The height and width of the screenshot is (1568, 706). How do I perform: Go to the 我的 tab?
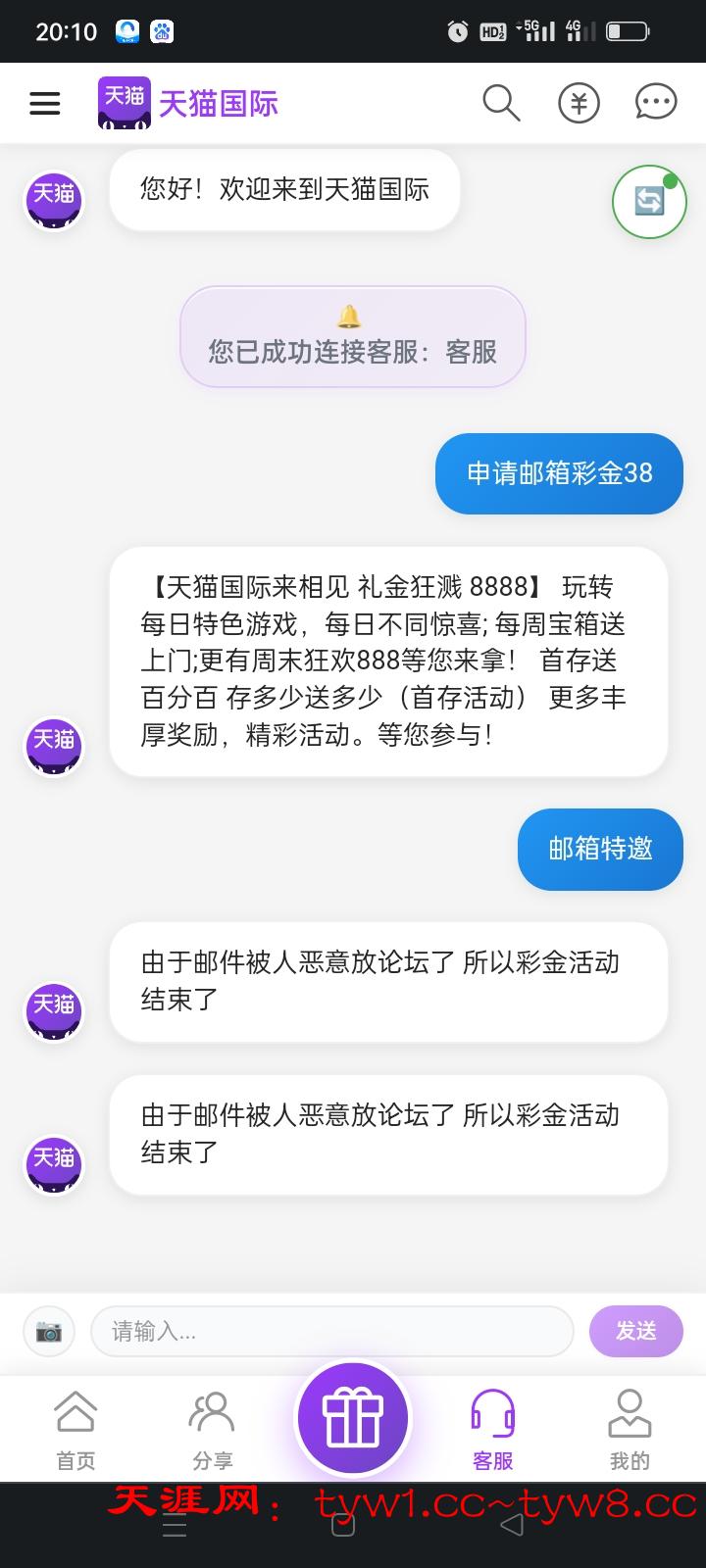[629, 1430]
